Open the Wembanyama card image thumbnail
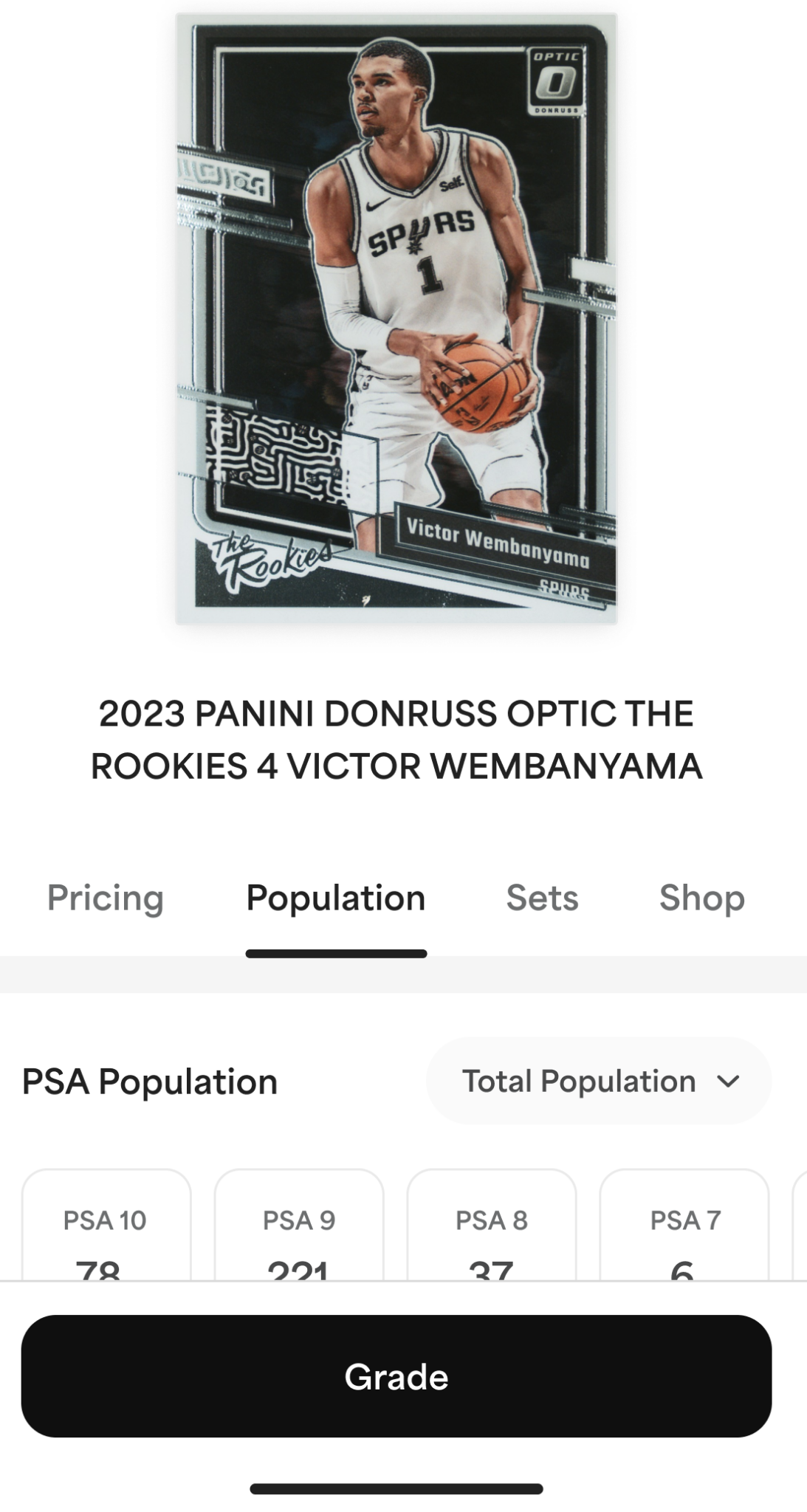Viewport: 807px width, 1512px height. [x=403, y=317]
